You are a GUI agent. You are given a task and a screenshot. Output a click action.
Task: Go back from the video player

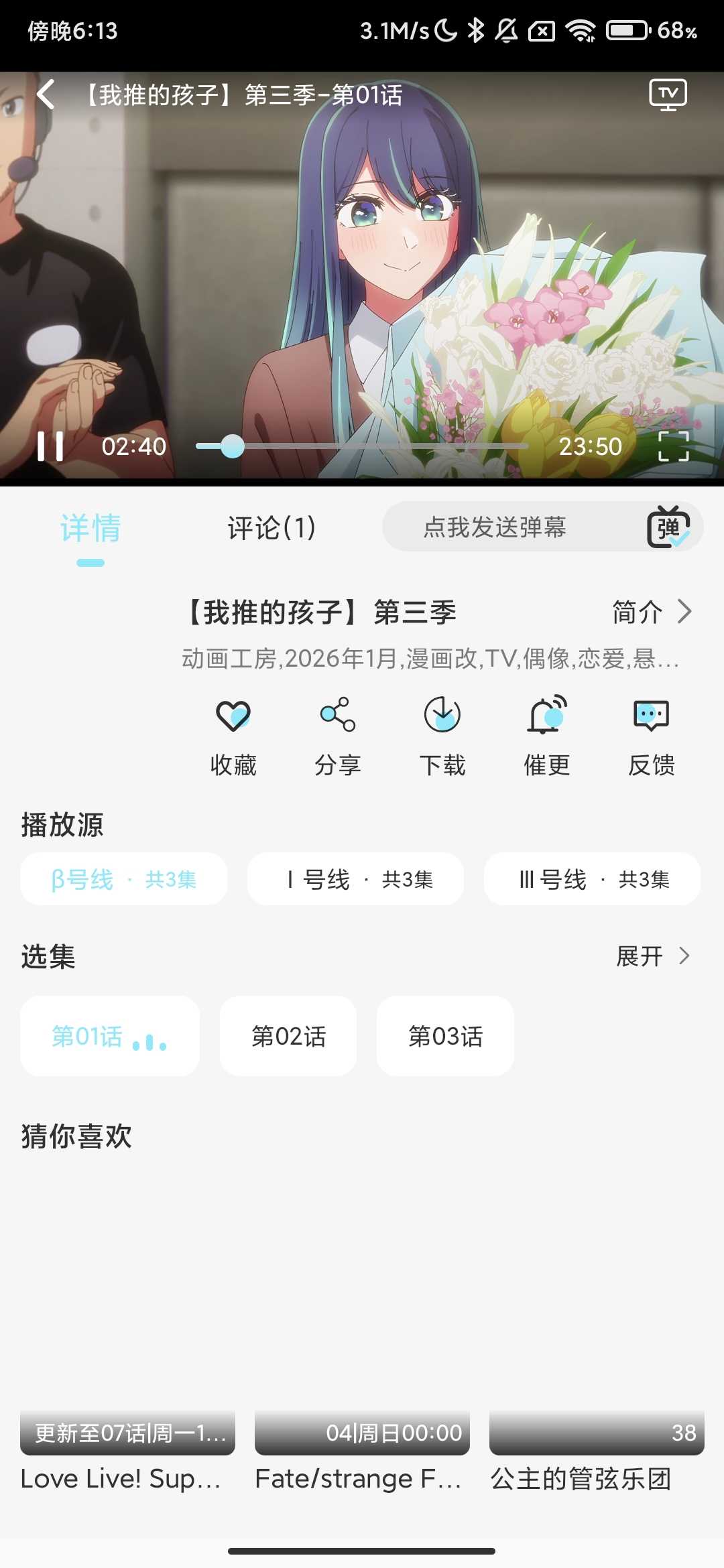tap(46, 94)
